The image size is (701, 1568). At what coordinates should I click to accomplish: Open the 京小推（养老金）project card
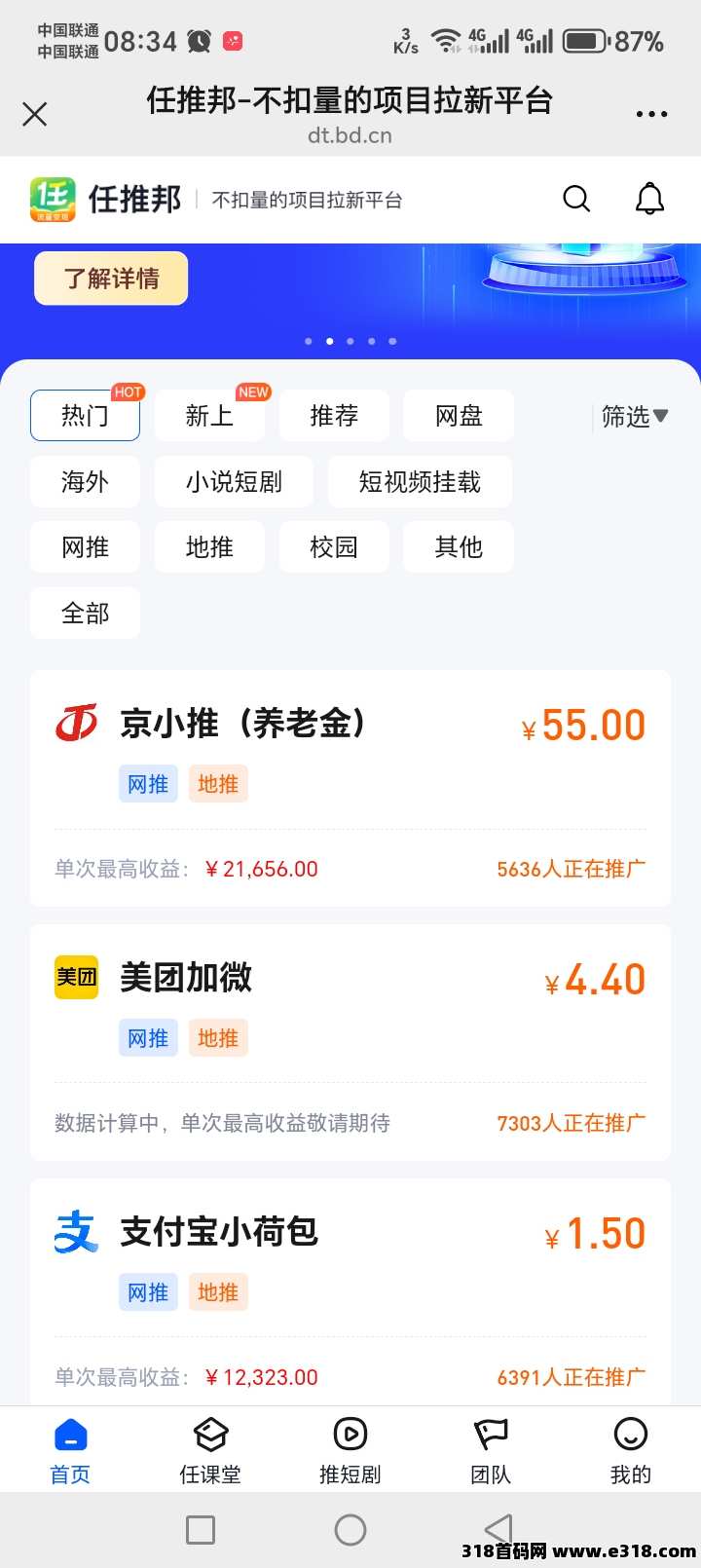pos(350,788)
